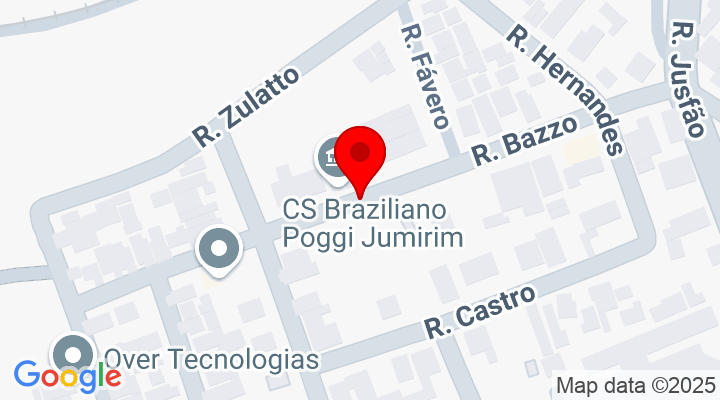The height and width of the screenshot is (400, 720).
Task: Tap the unlabeled gray pin near R. Zulatto
Action: [218, 249]
